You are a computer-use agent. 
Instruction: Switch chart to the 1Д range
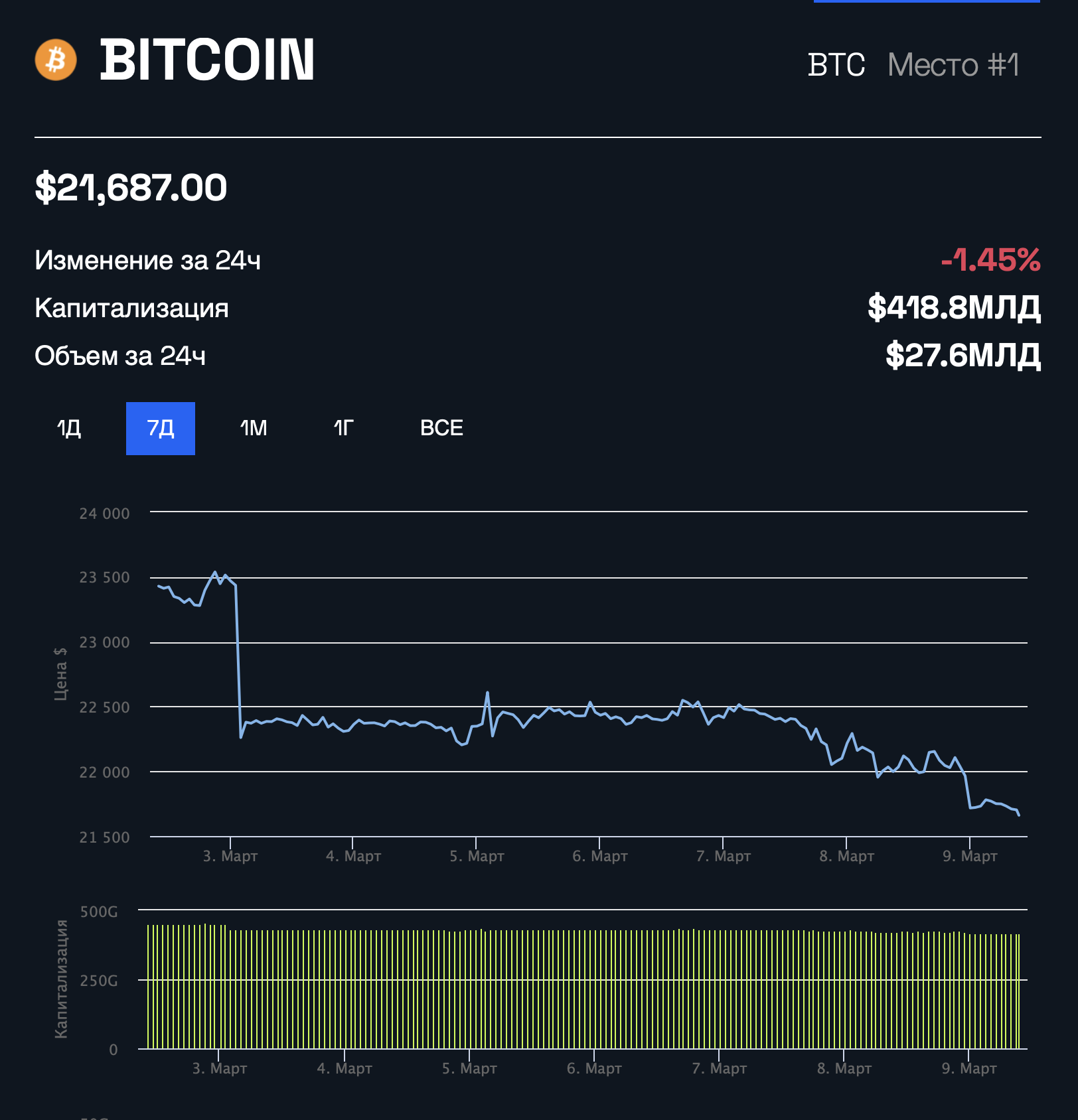pos(69,429)
